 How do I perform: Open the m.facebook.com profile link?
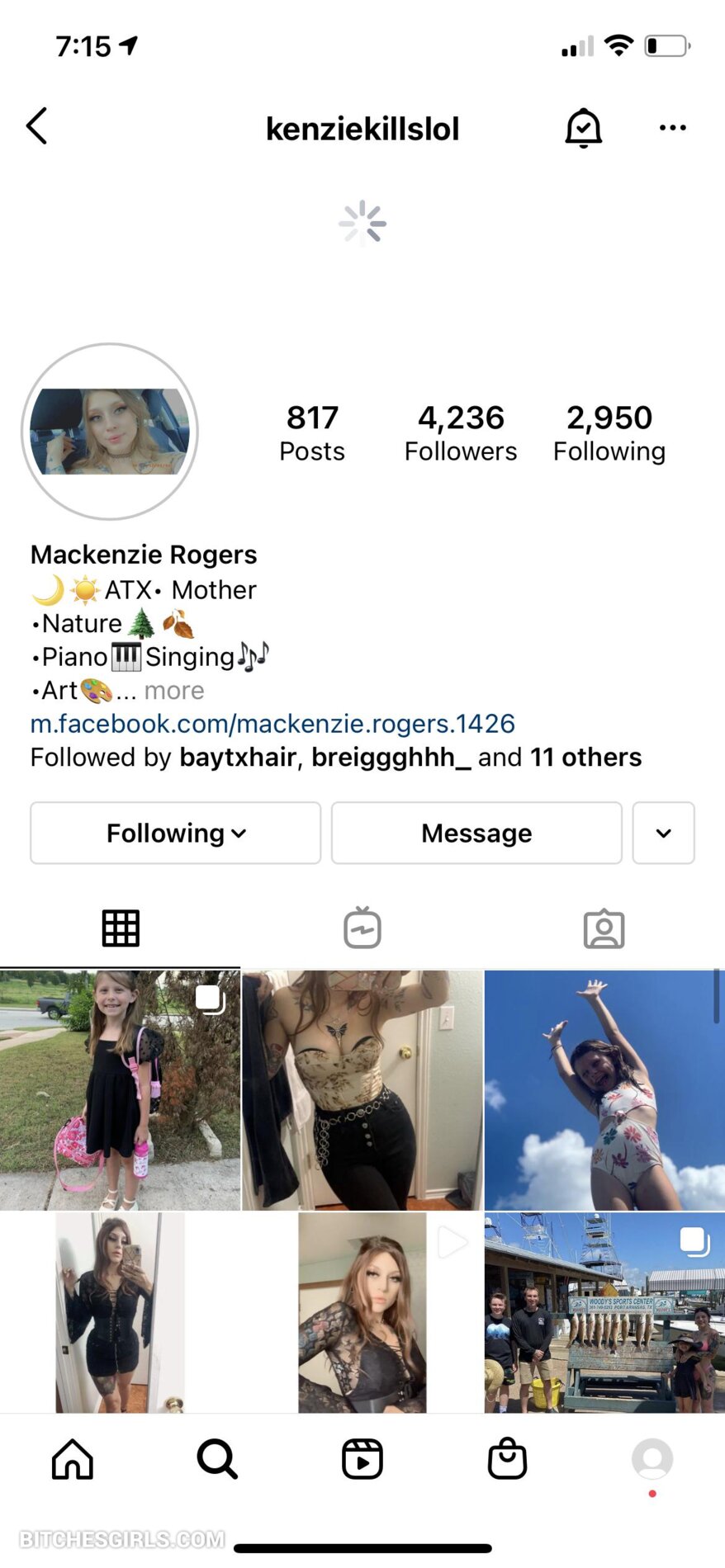272,724
